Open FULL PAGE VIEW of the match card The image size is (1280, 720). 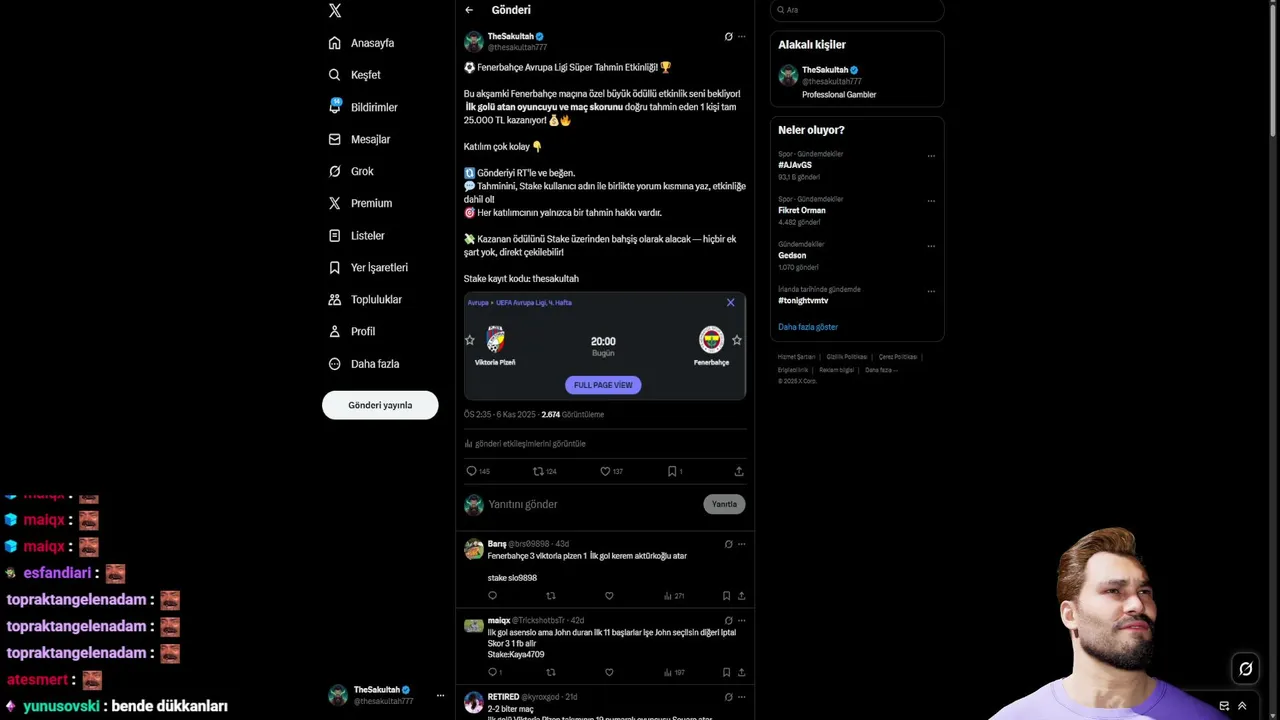click(x=603, y=385)
